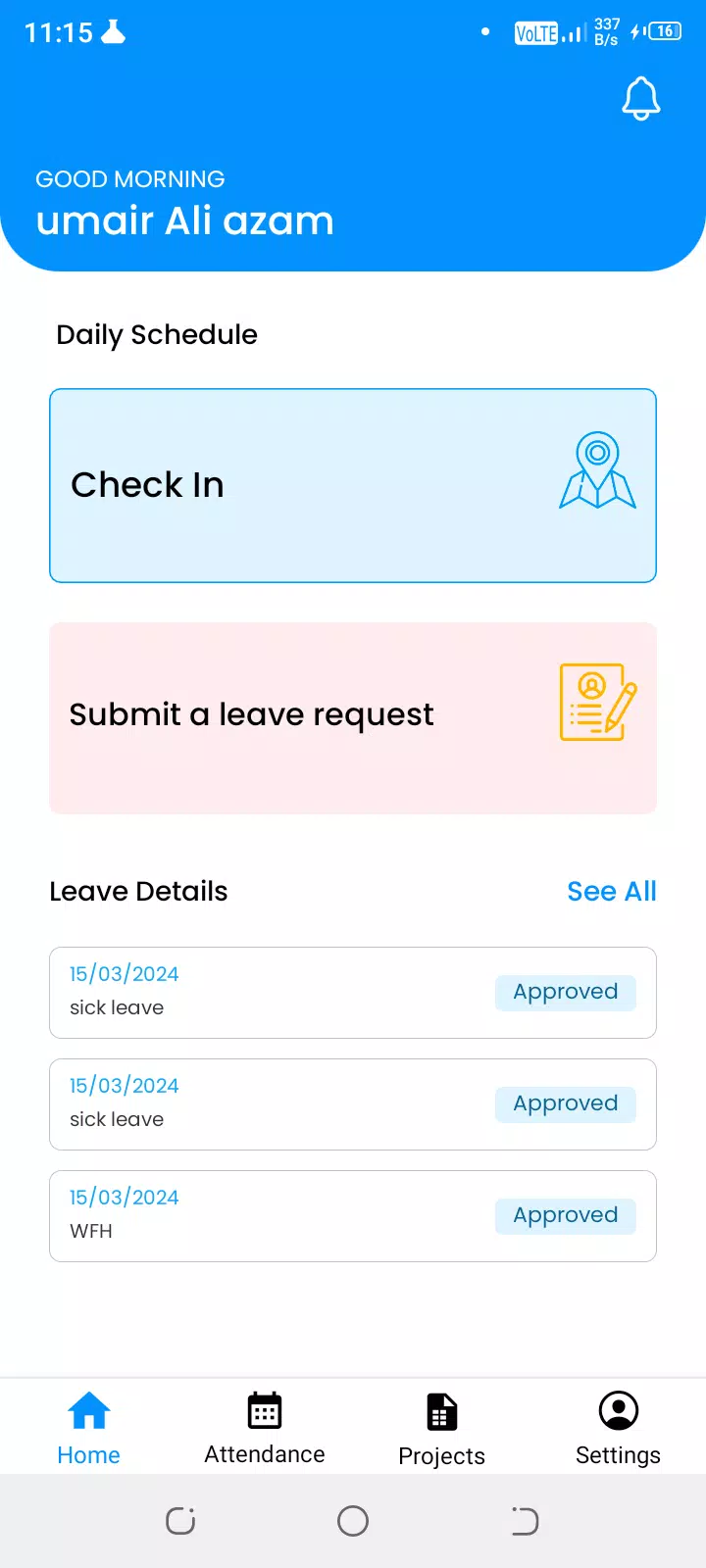Tap the Check In card
This screenshot has height=1568, width=706.
tap(353, 486)
